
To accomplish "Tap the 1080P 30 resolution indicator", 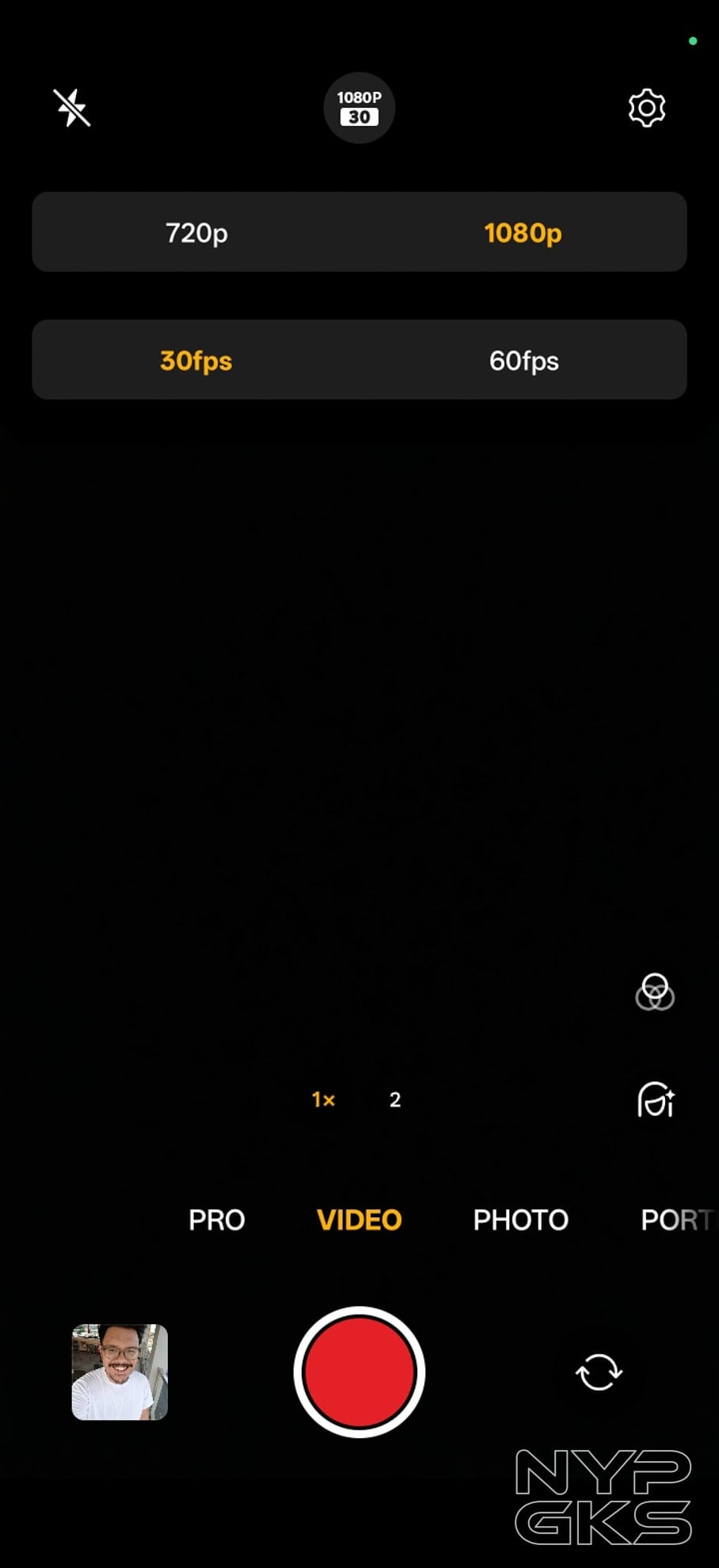I will point(359,108).
